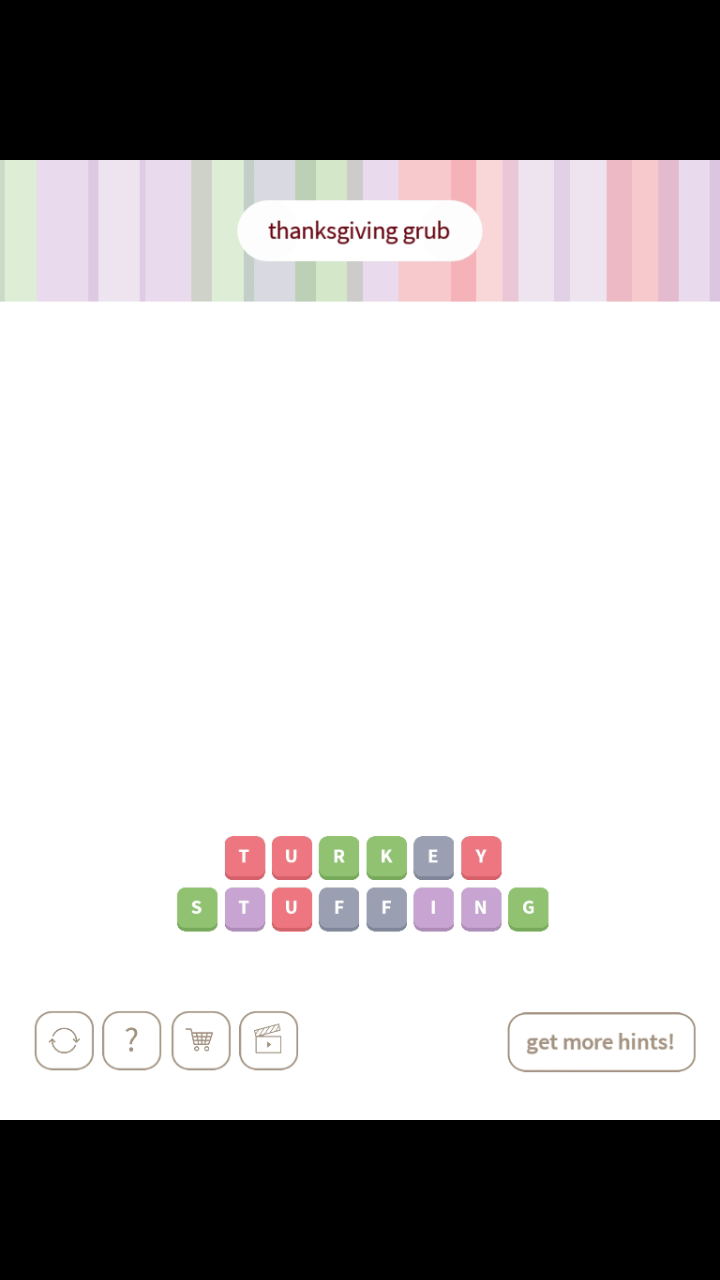Tap the R tile in TURKEY
Viewport: 720px width, 1280px height.
pyautogui.click(x=339, y=857)
